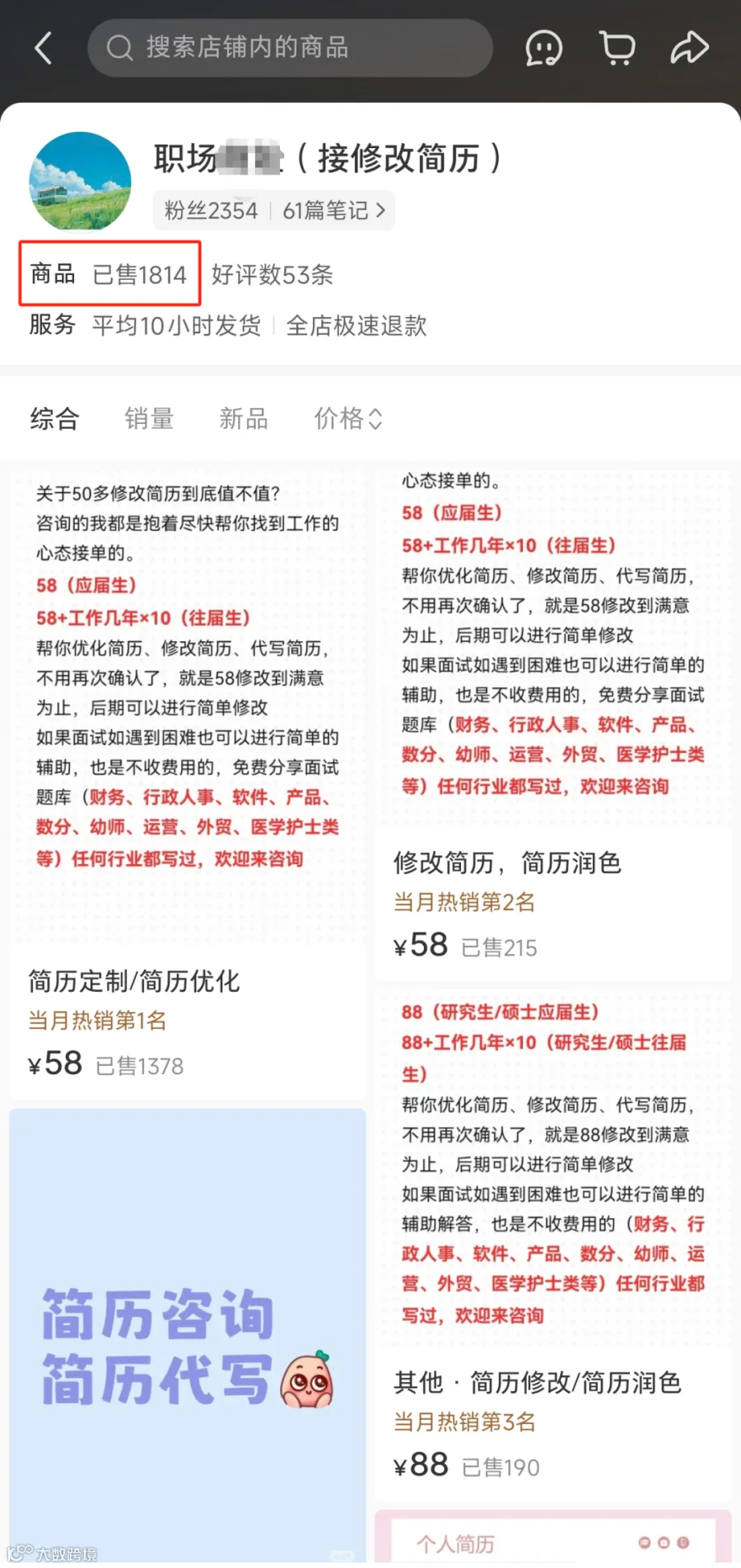Open customer service chat icon

(x=544, y=48)
